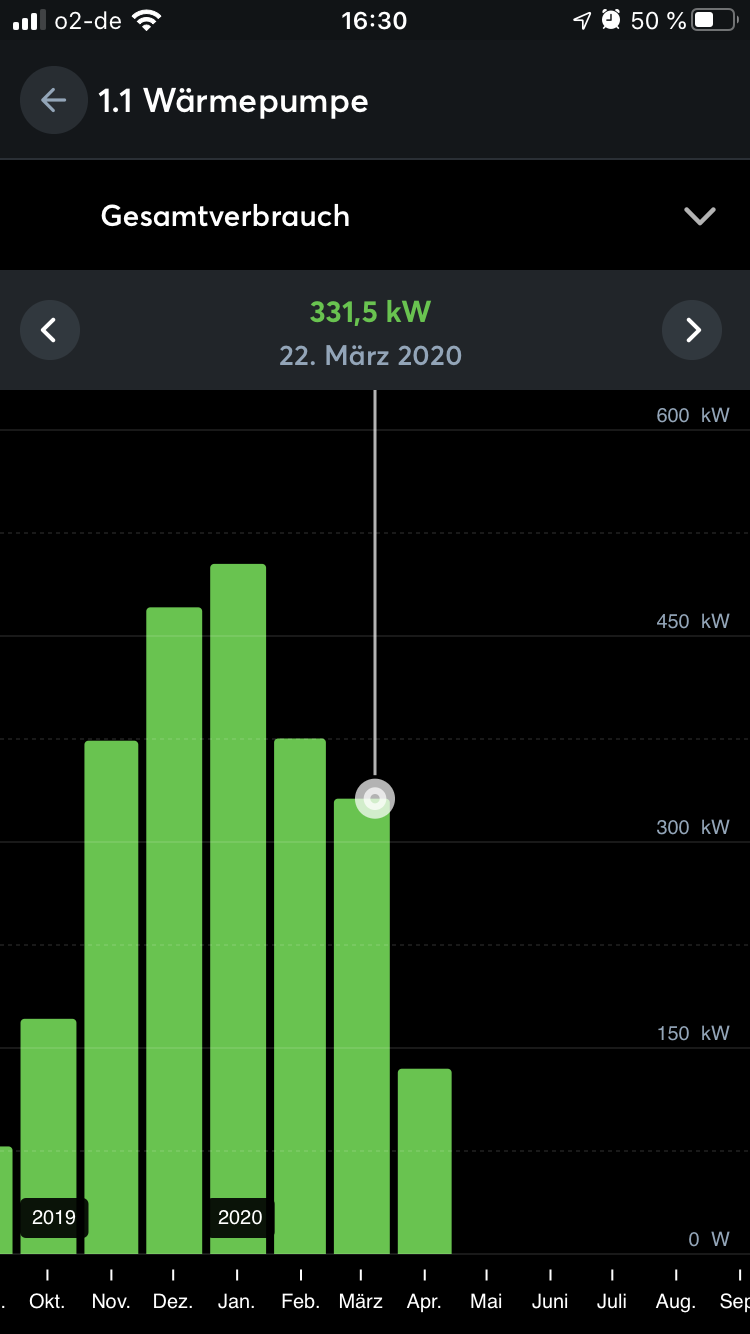
Task: Go to the previous date period
Action: pyautogui.click(x=49, y=330)
